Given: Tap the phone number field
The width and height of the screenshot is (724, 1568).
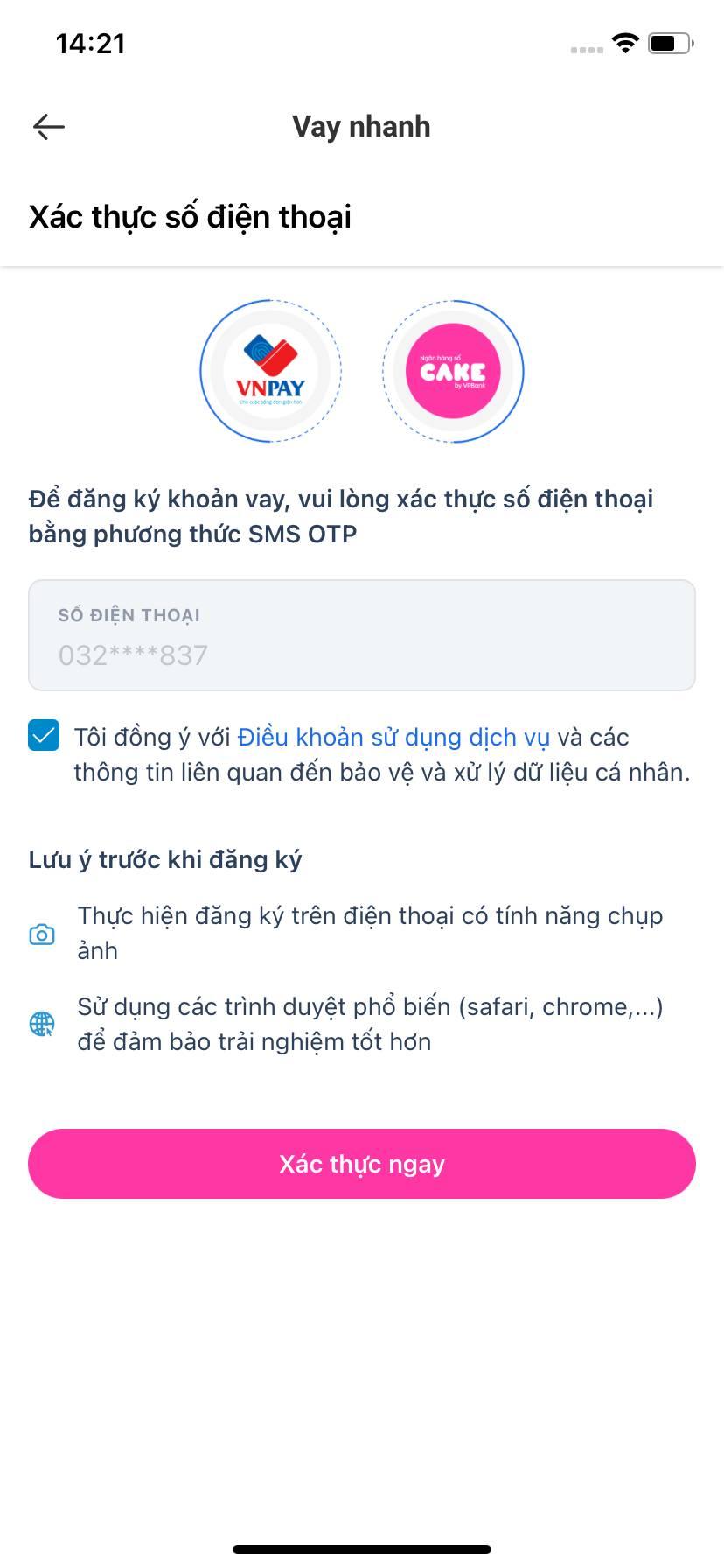Looking at the screenshot, I should (x=362, y=635).
